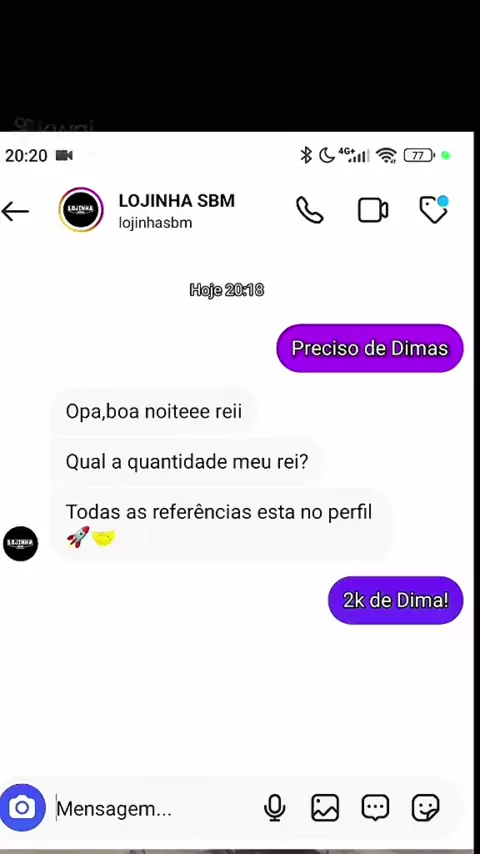
Task: Open the tag label icon
Action: (x=434, y=209)
